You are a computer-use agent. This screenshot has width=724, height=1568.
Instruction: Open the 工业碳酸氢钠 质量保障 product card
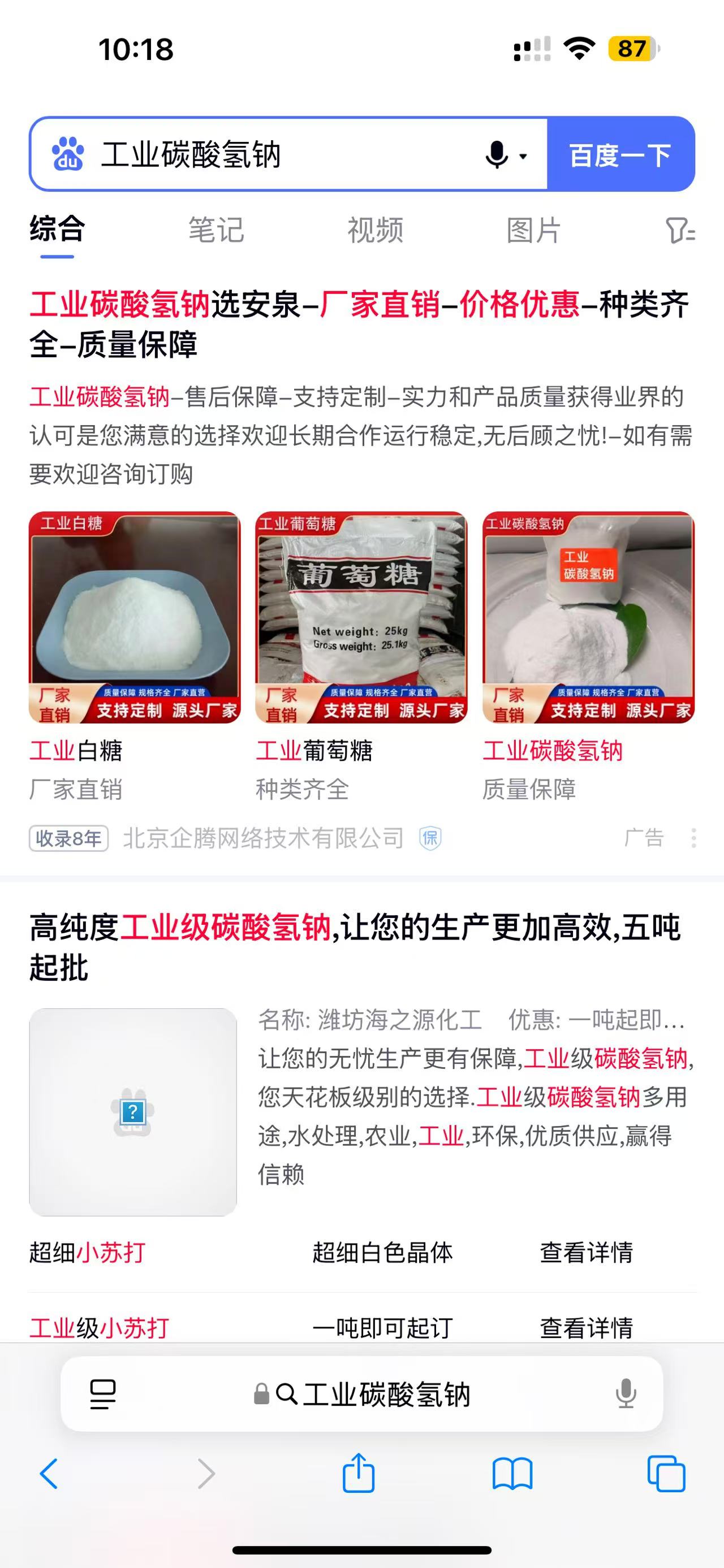(x=588, y=617)
